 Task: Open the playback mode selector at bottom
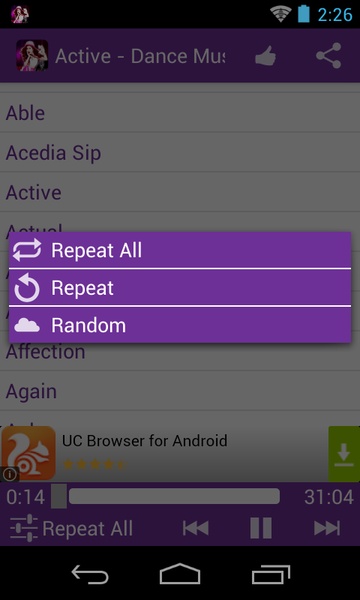tap(72, 528)
